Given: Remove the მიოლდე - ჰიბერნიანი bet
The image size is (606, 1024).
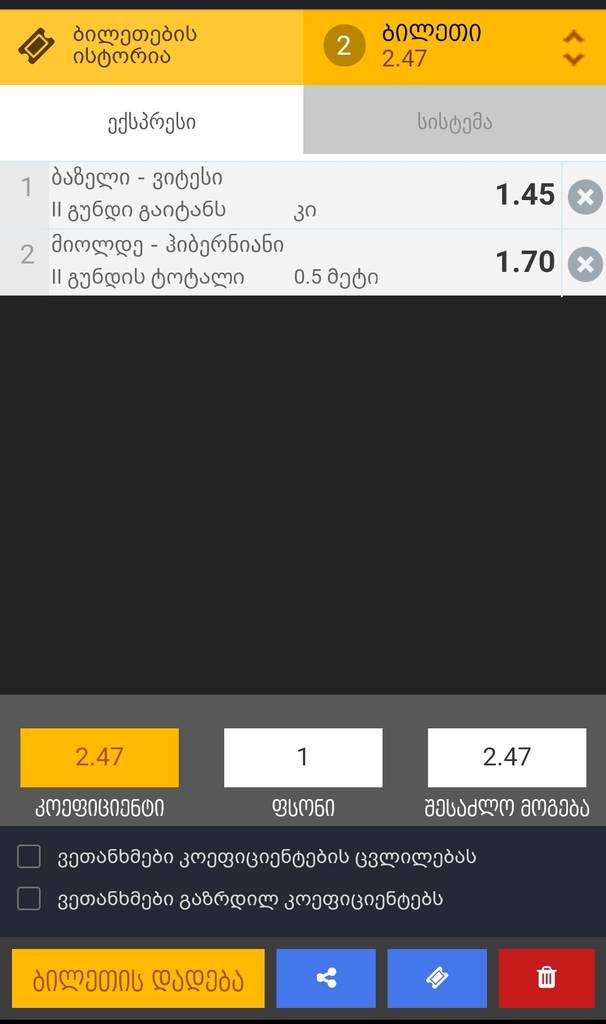Looking at the screenshot, I should [585, 264].
